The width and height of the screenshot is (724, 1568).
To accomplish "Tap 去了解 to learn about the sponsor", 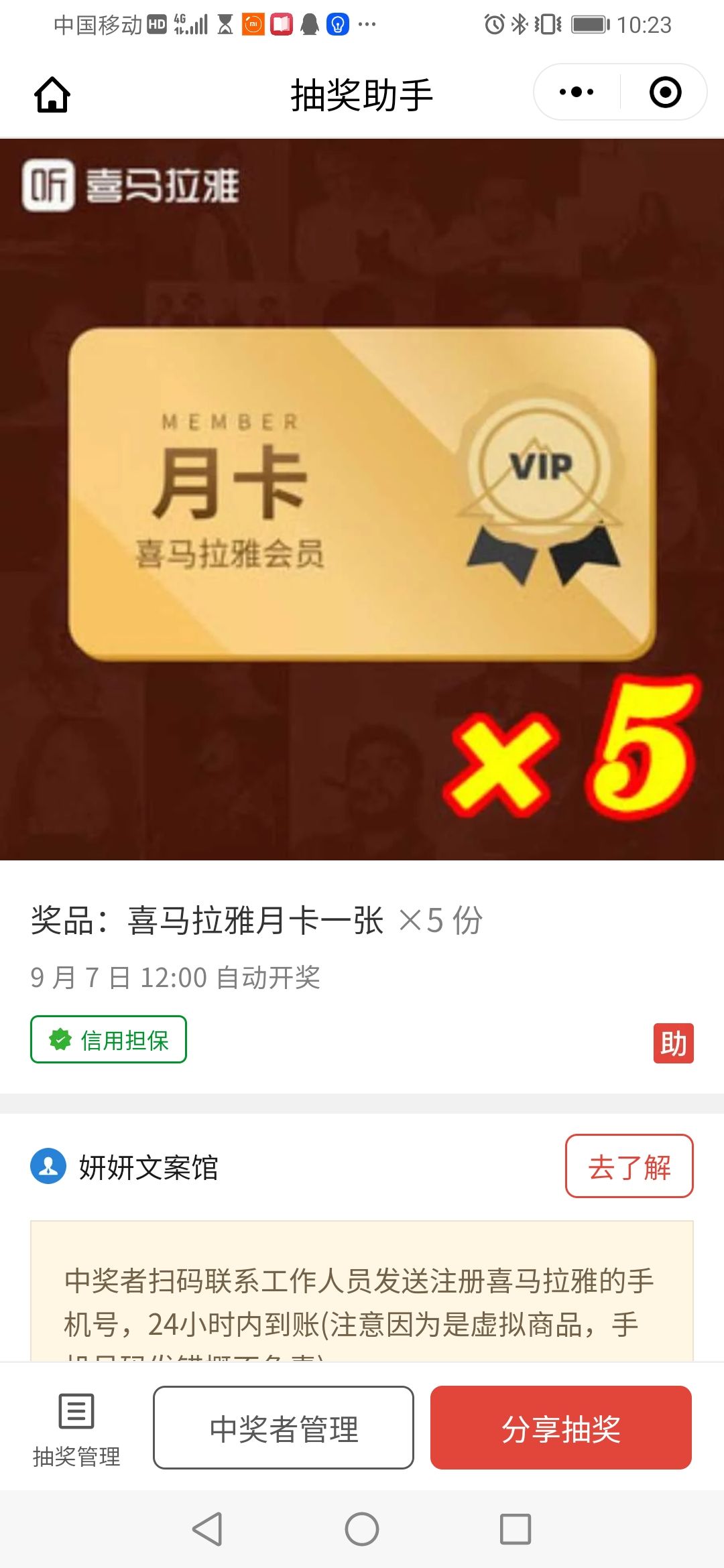I will tap(629, 1167).
